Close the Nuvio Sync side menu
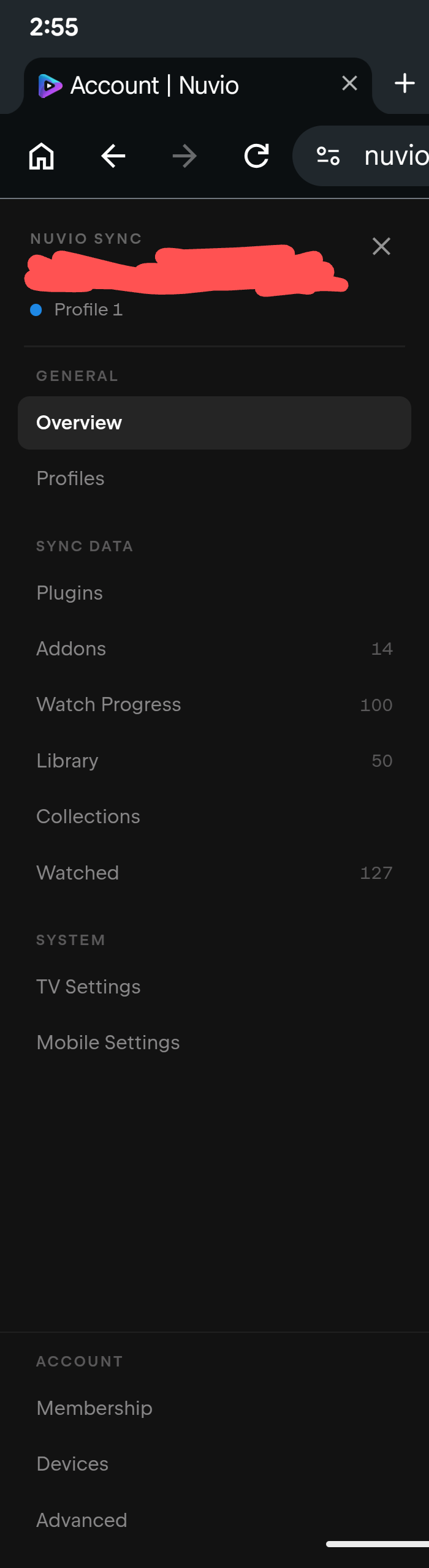429x1568 pixels. click(x=381, y=246)
